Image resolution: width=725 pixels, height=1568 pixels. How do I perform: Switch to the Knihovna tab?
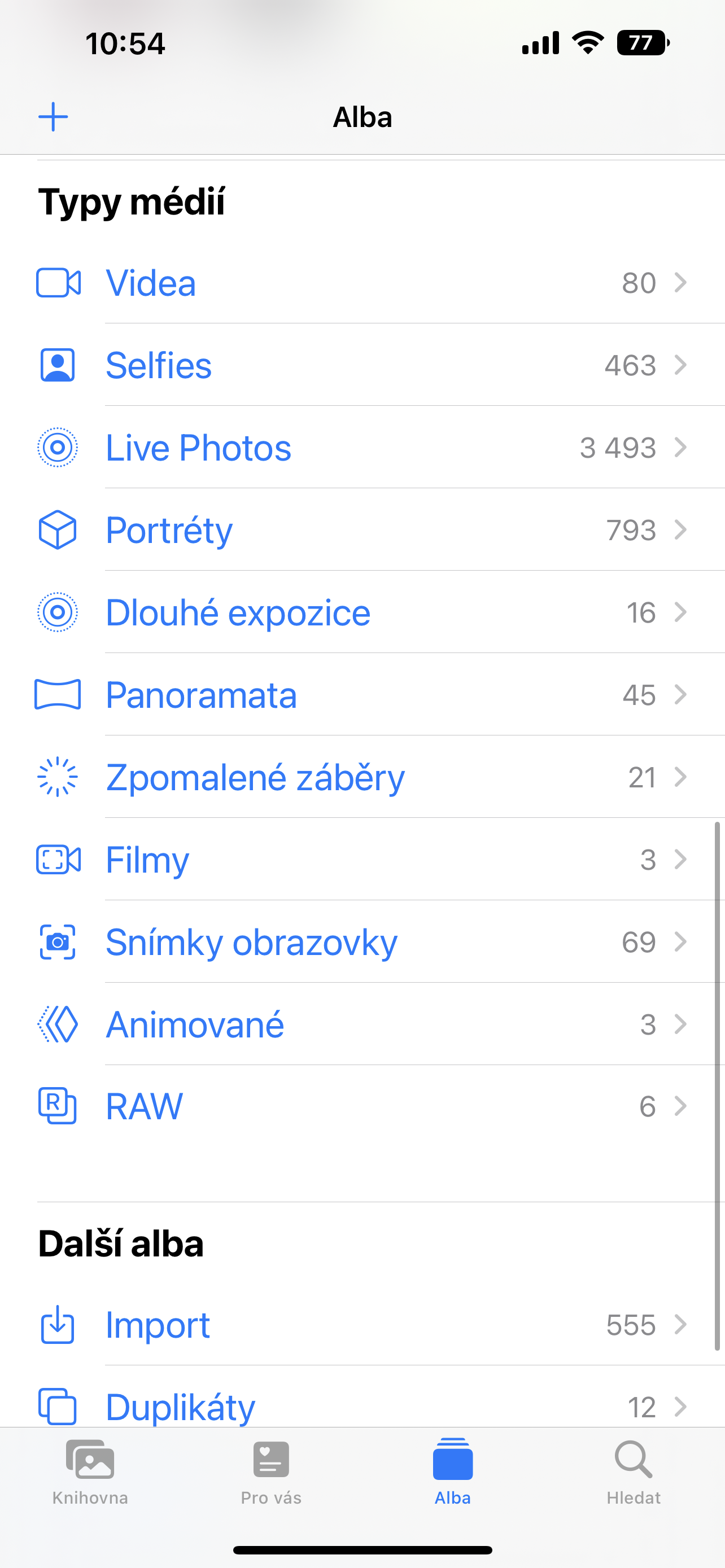pyautogui.click(x=90, y=1470)
